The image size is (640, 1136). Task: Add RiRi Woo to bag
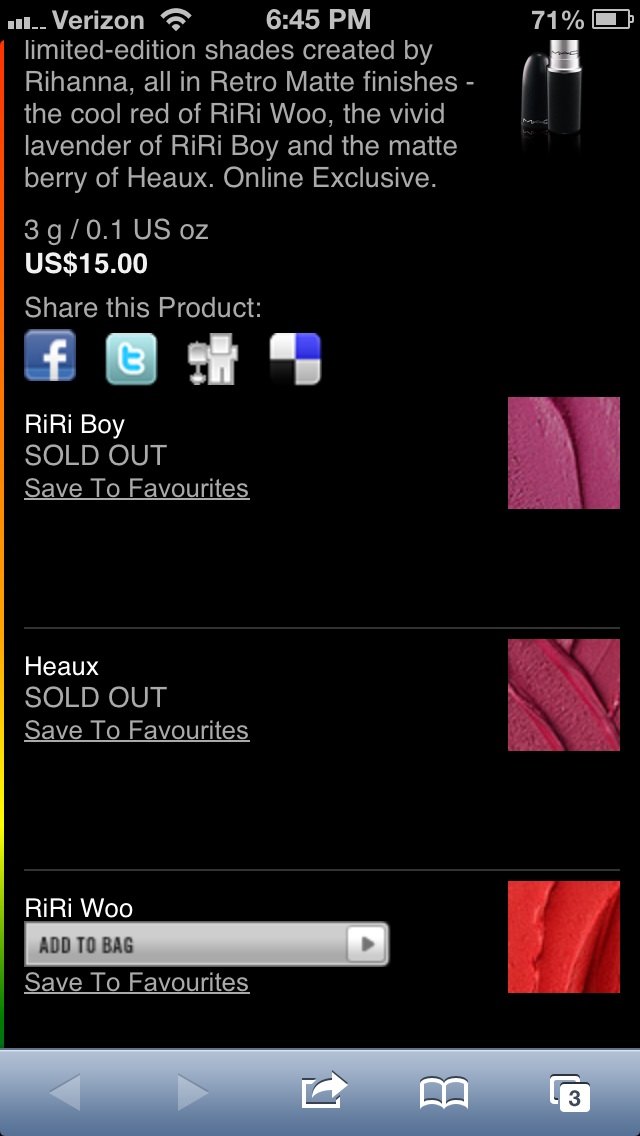(206, 944)
